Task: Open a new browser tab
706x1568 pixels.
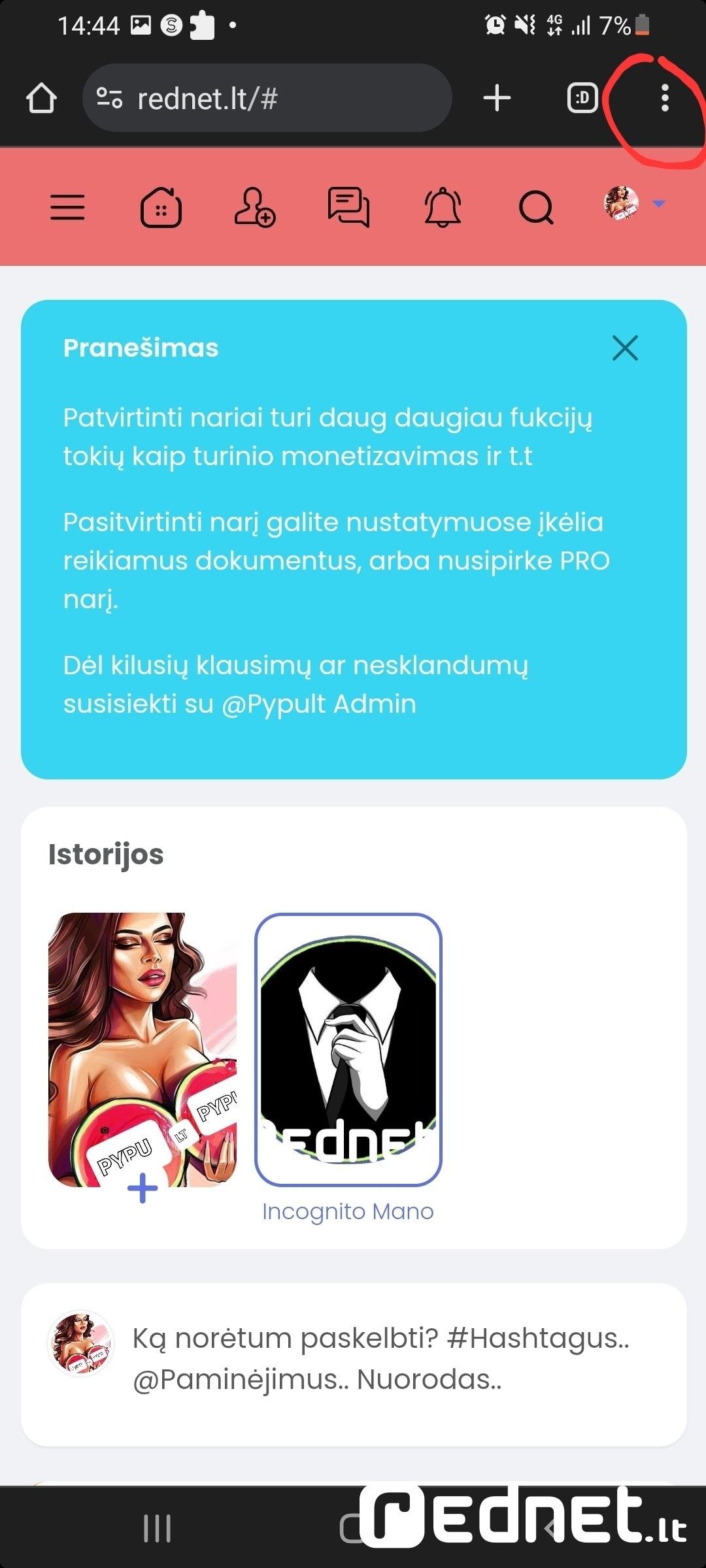Action: click(x=497, y=98)
